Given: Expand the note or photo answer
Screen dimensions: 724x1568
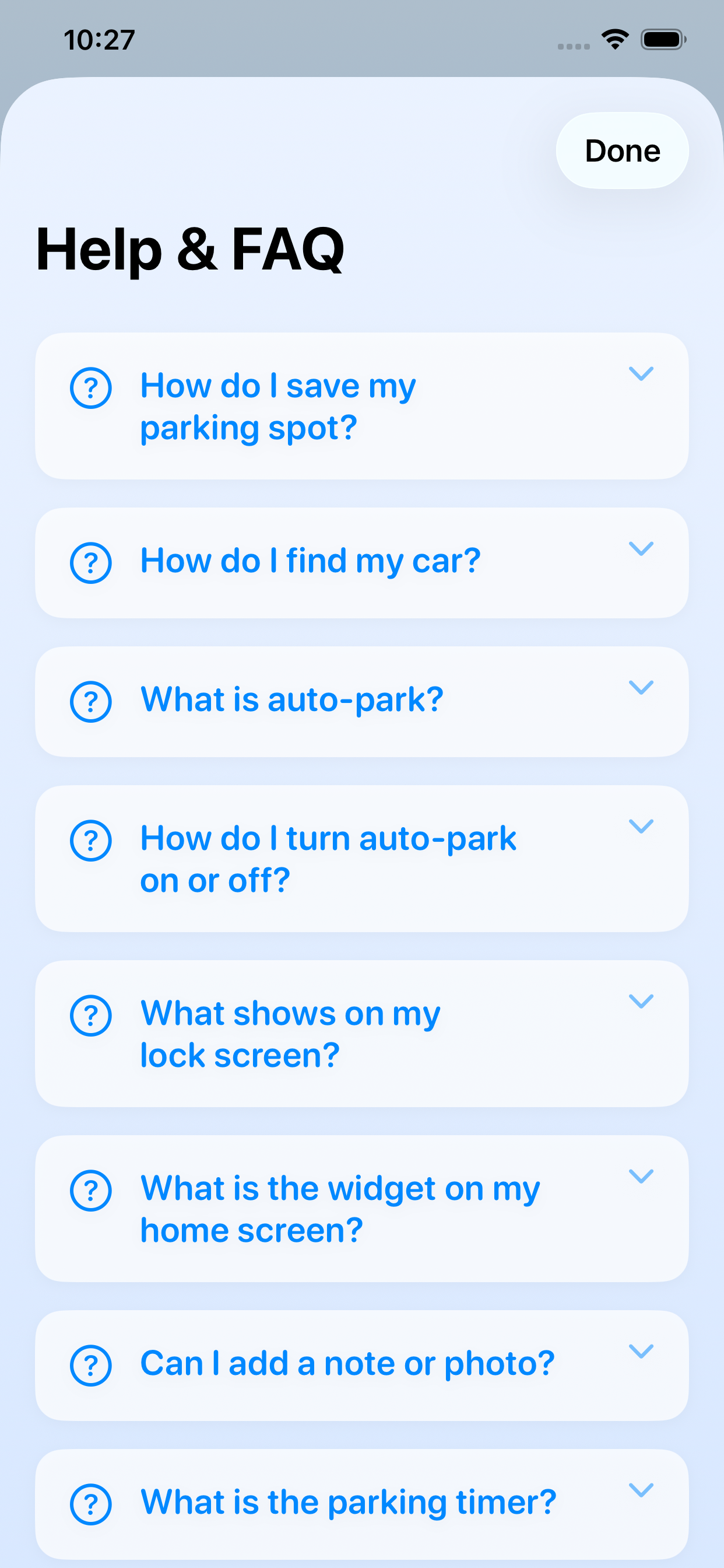Looking at the screenshot, I should 642,1352.
